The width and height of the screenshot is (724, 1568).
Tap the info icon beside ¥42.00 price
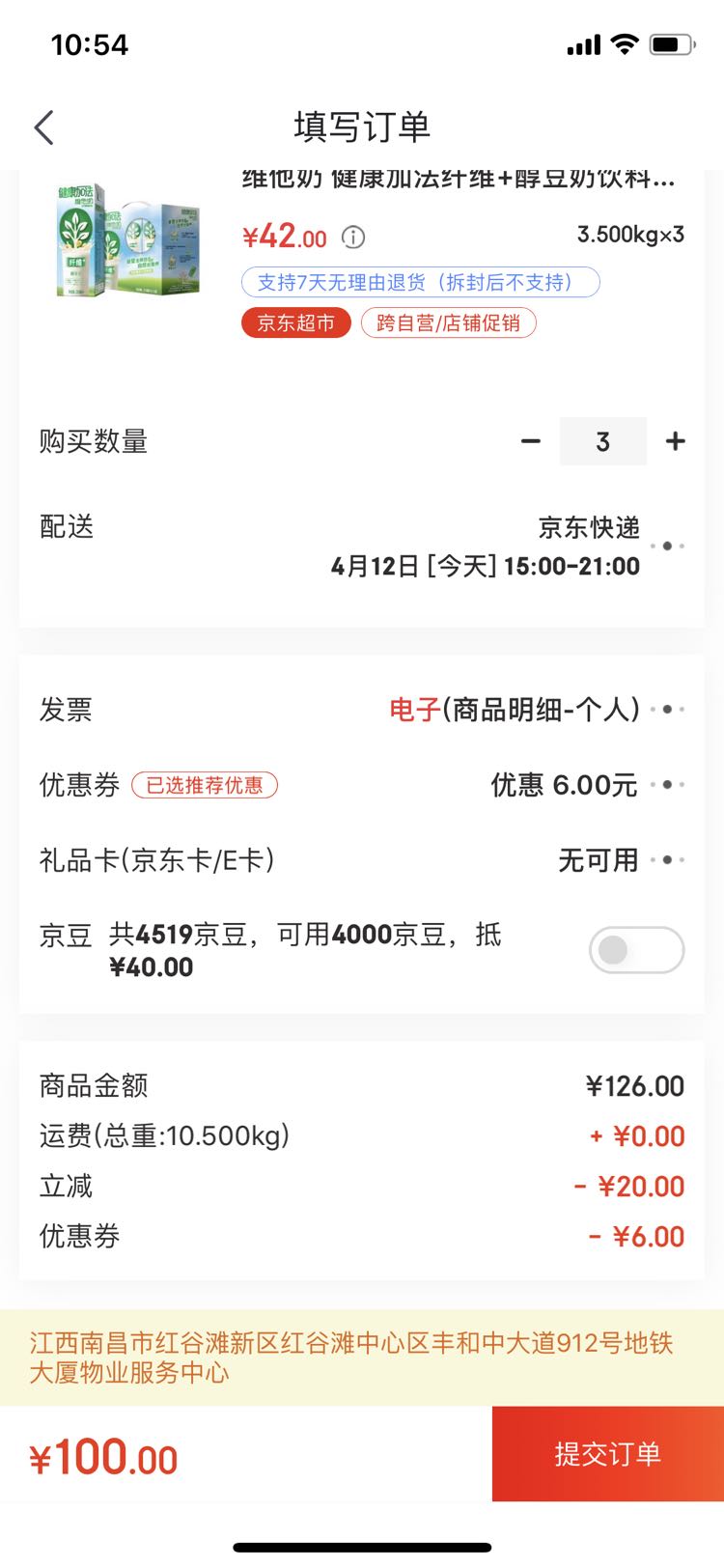pos(352,238)
